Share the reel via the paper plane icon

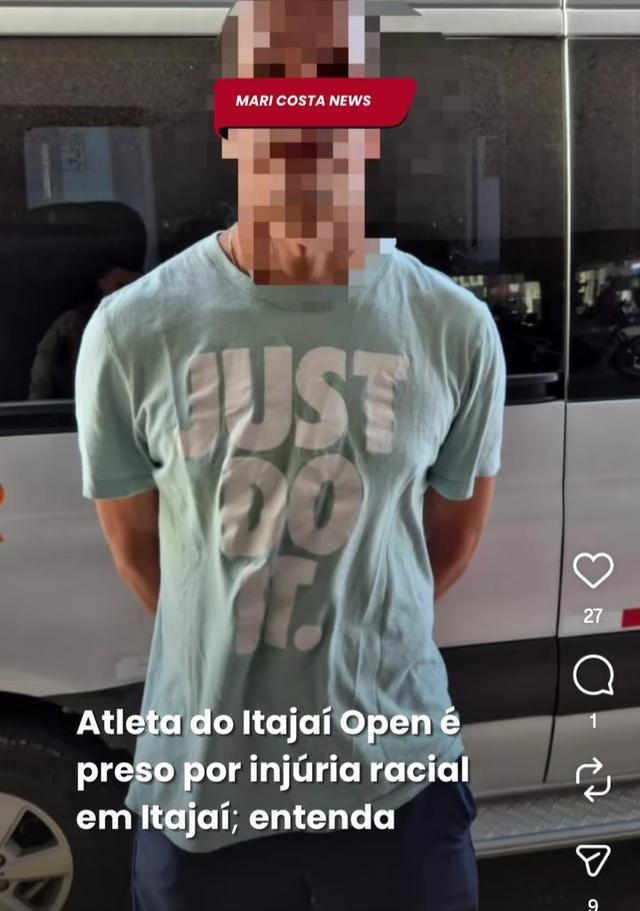pos(593,860)
